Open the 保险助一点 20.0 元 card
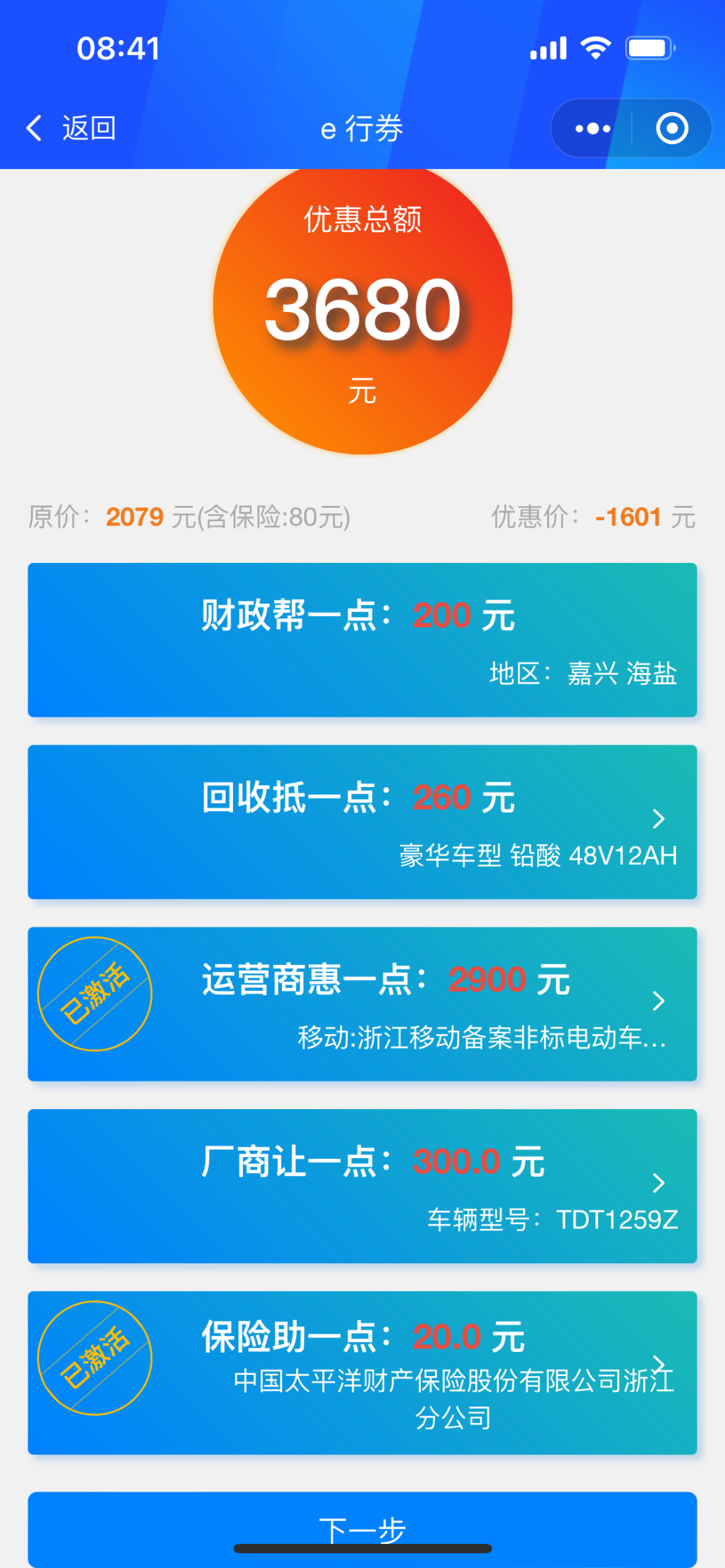 click(362, 1372)
